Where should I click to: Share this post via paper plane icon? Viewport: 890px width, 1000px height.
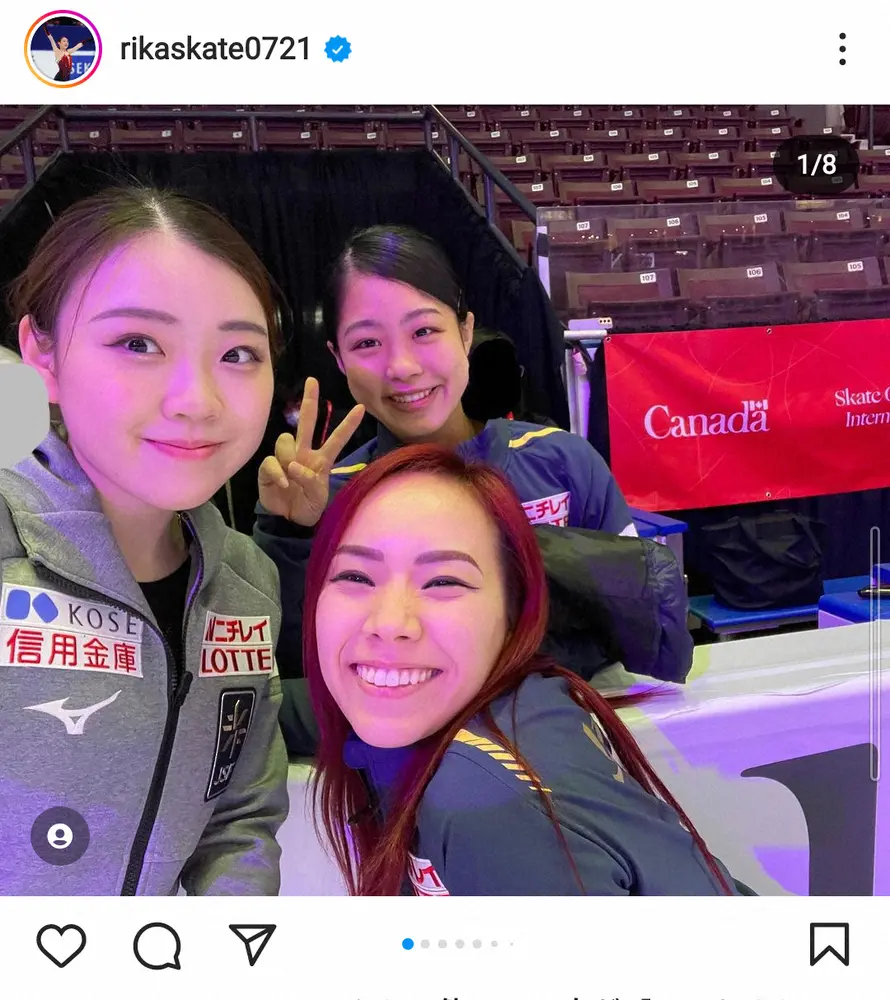coord(252,944)
